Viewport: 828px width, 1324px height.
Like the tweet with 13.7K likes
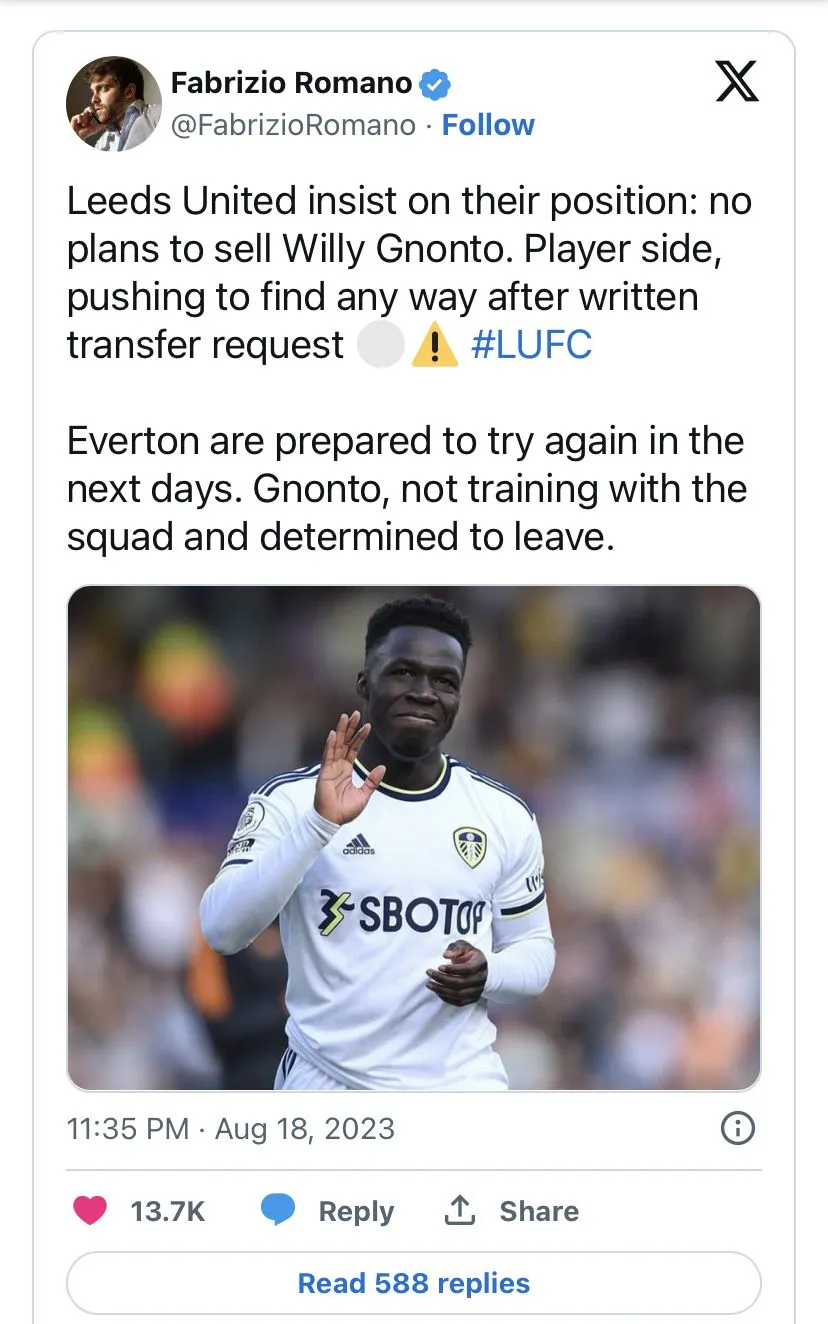(x=91, y=1211)
